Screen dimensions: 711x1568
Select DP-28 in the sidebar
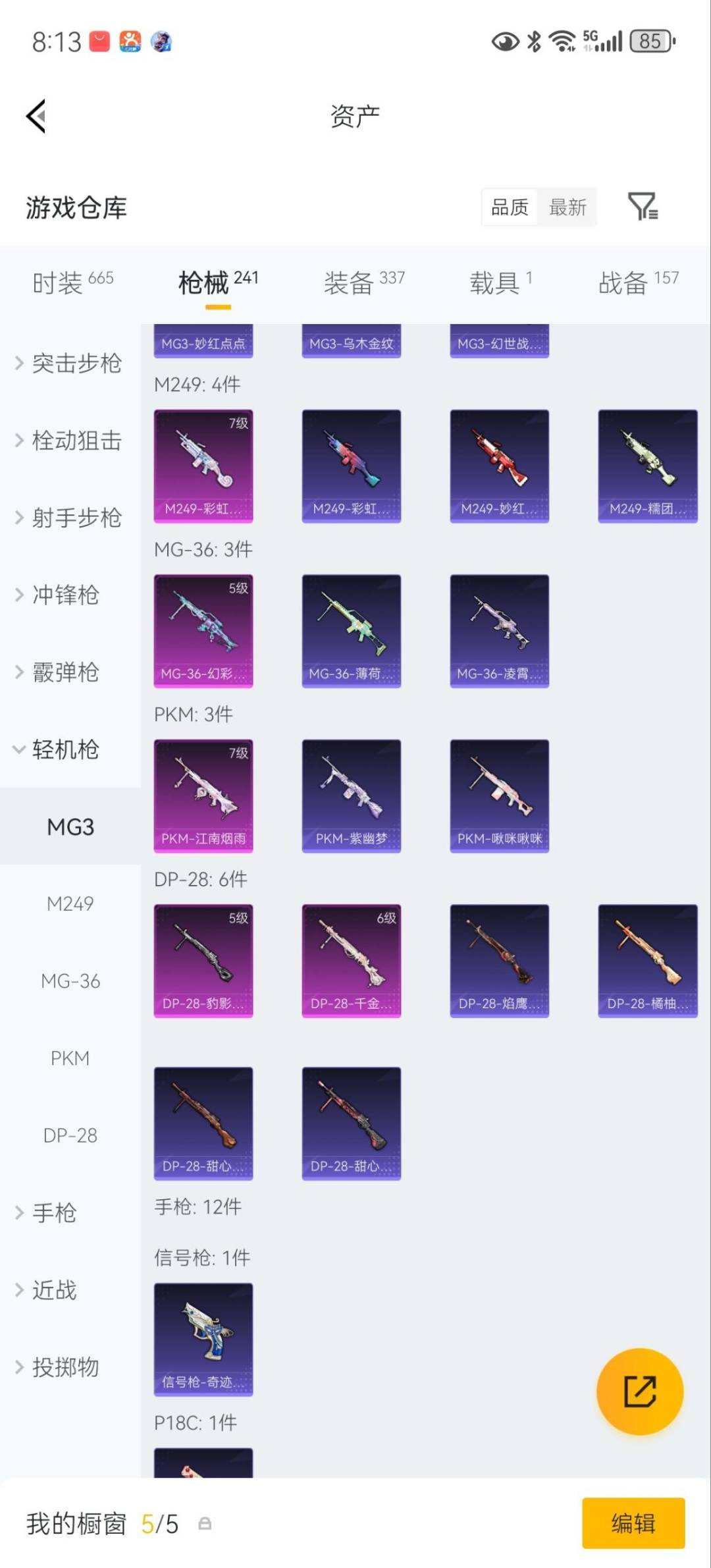pyautogui.click(x=70, y=1135)
